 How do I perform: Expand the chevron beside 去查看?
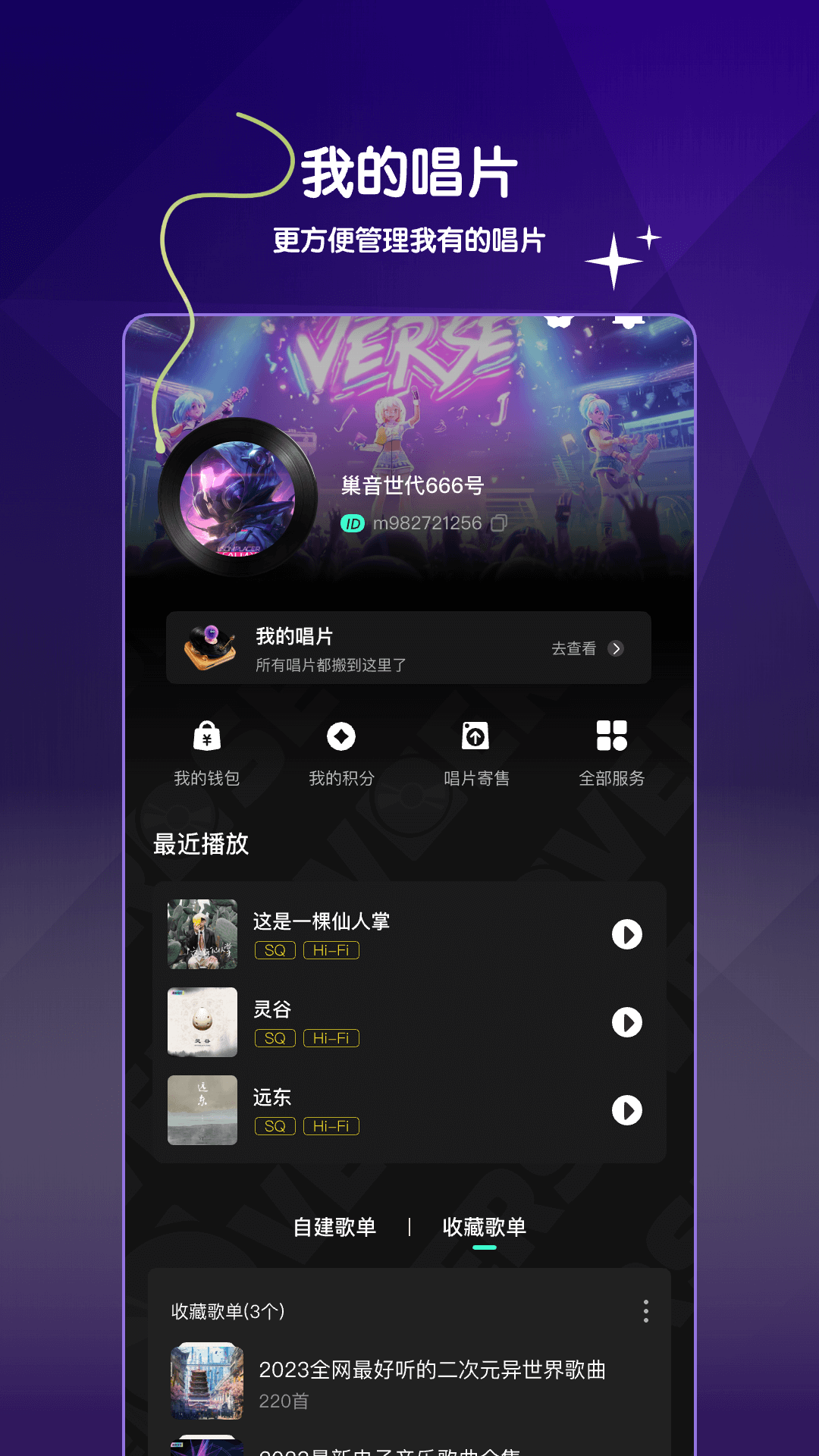tap(617, 649)
